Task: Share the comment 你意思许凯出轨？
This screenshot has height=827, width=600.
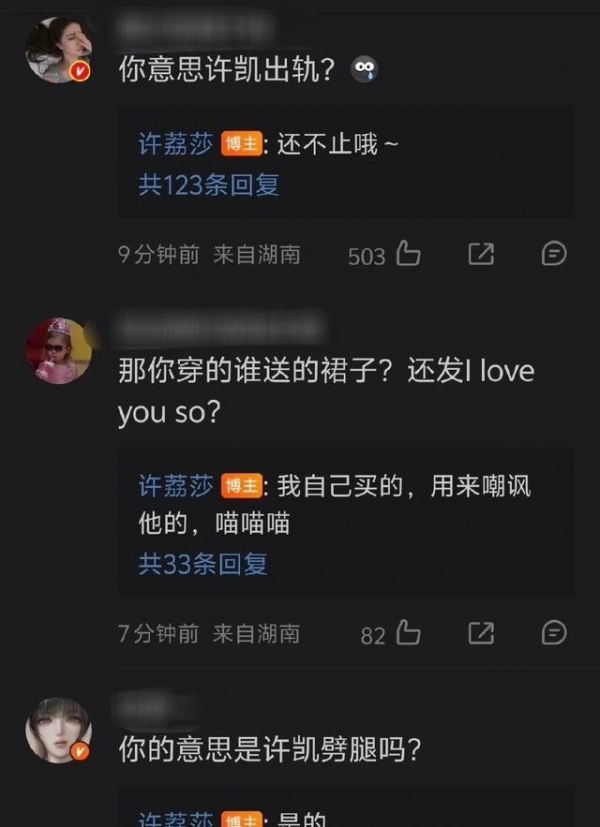Action: pos(481,254)
